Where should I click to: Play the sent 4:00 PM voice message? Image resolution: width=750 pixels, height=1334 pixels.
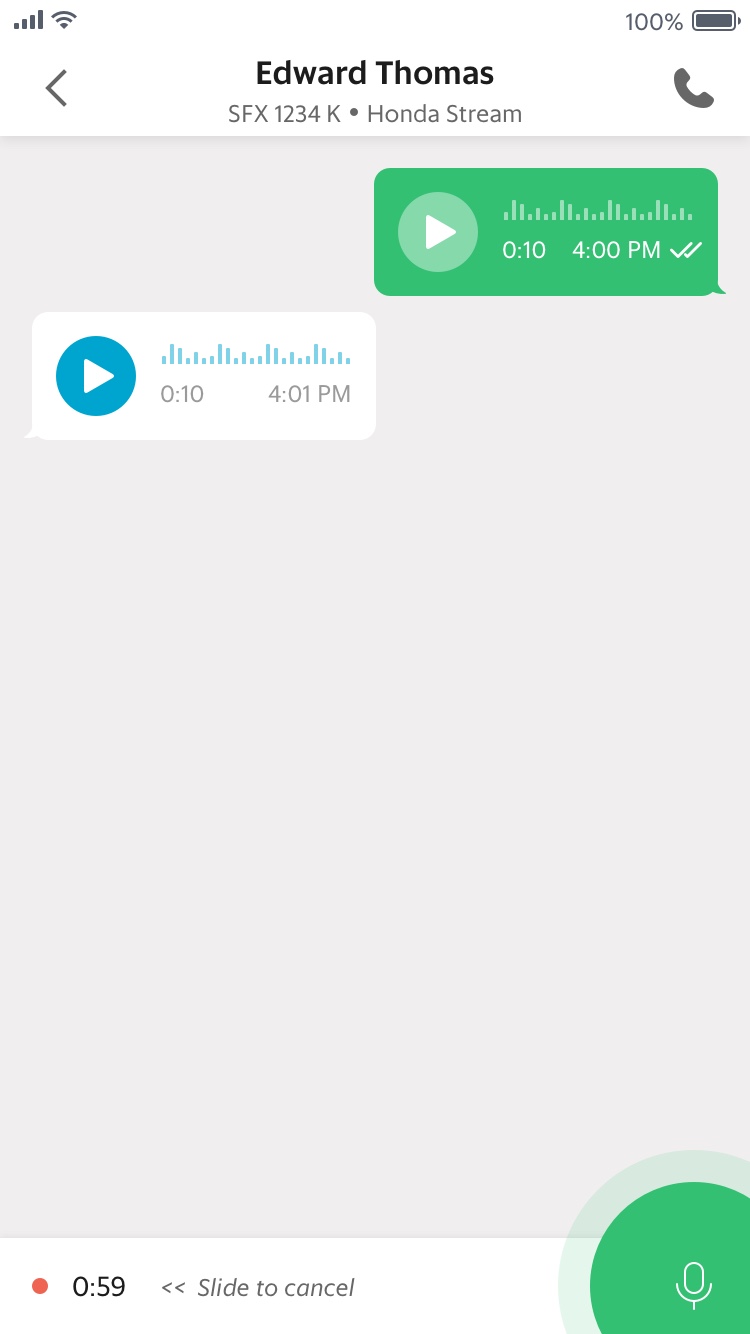pyautogui.click(x=438, y=232)
